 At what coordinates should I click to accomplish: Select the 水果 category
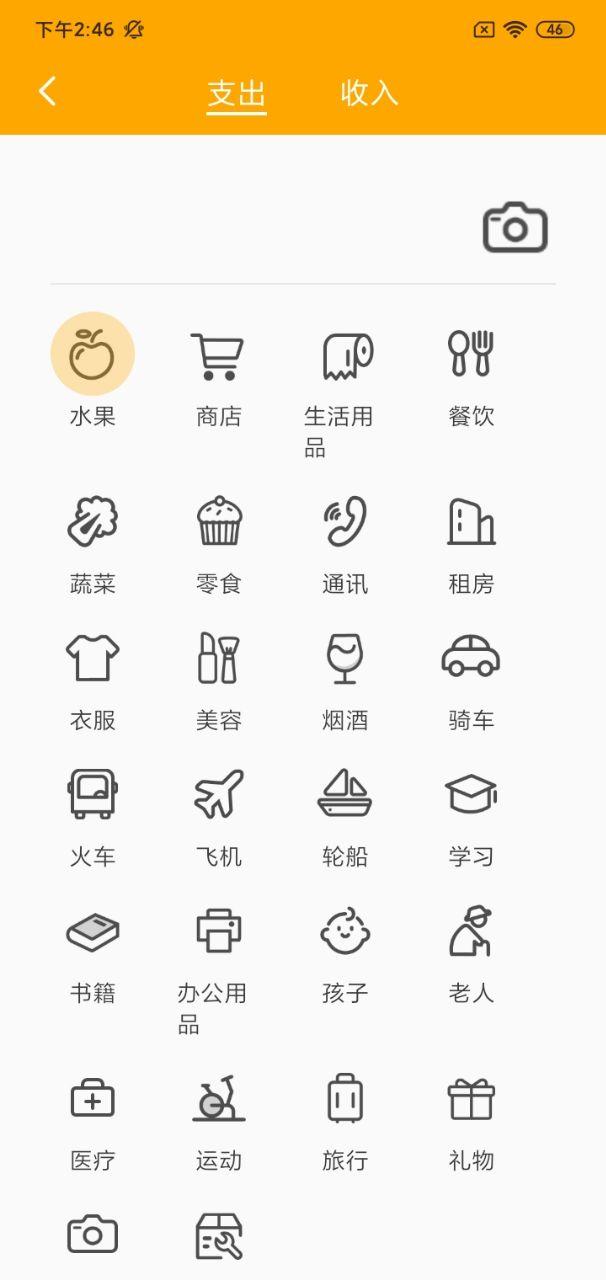(93, 355)
